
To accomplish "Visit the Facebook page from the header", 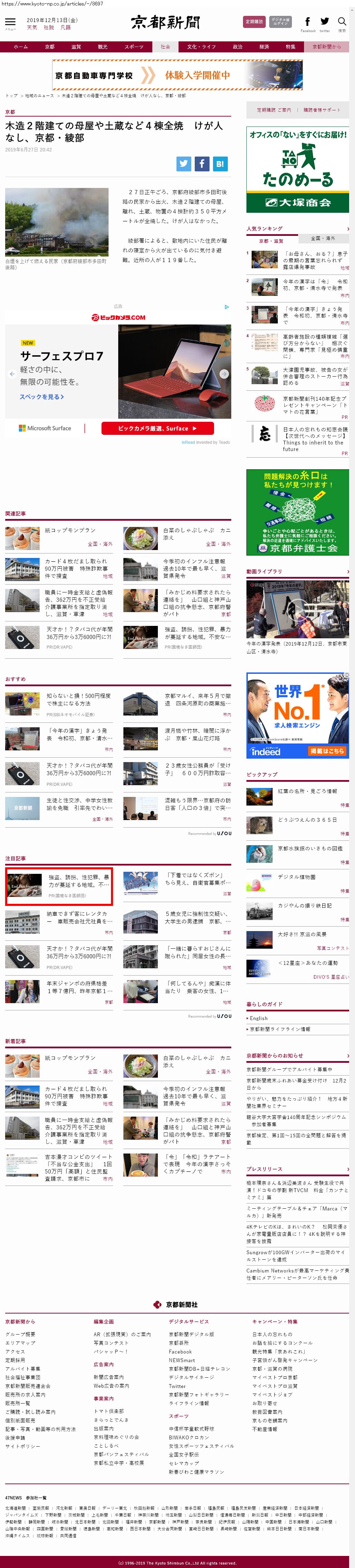I will pyautogui.click(x=307, y=22).
